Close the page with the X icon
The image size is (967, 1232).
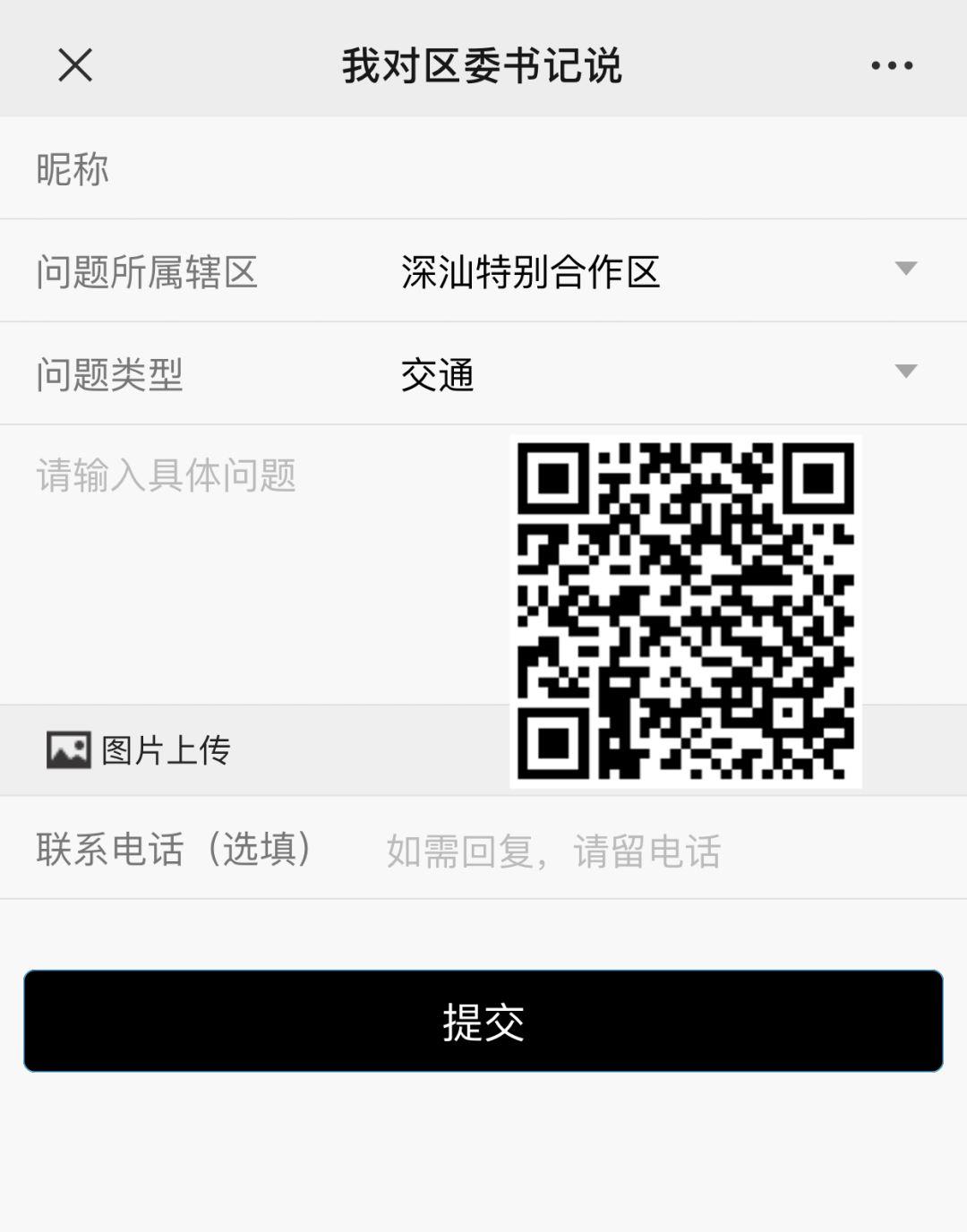tap(75, 65)
